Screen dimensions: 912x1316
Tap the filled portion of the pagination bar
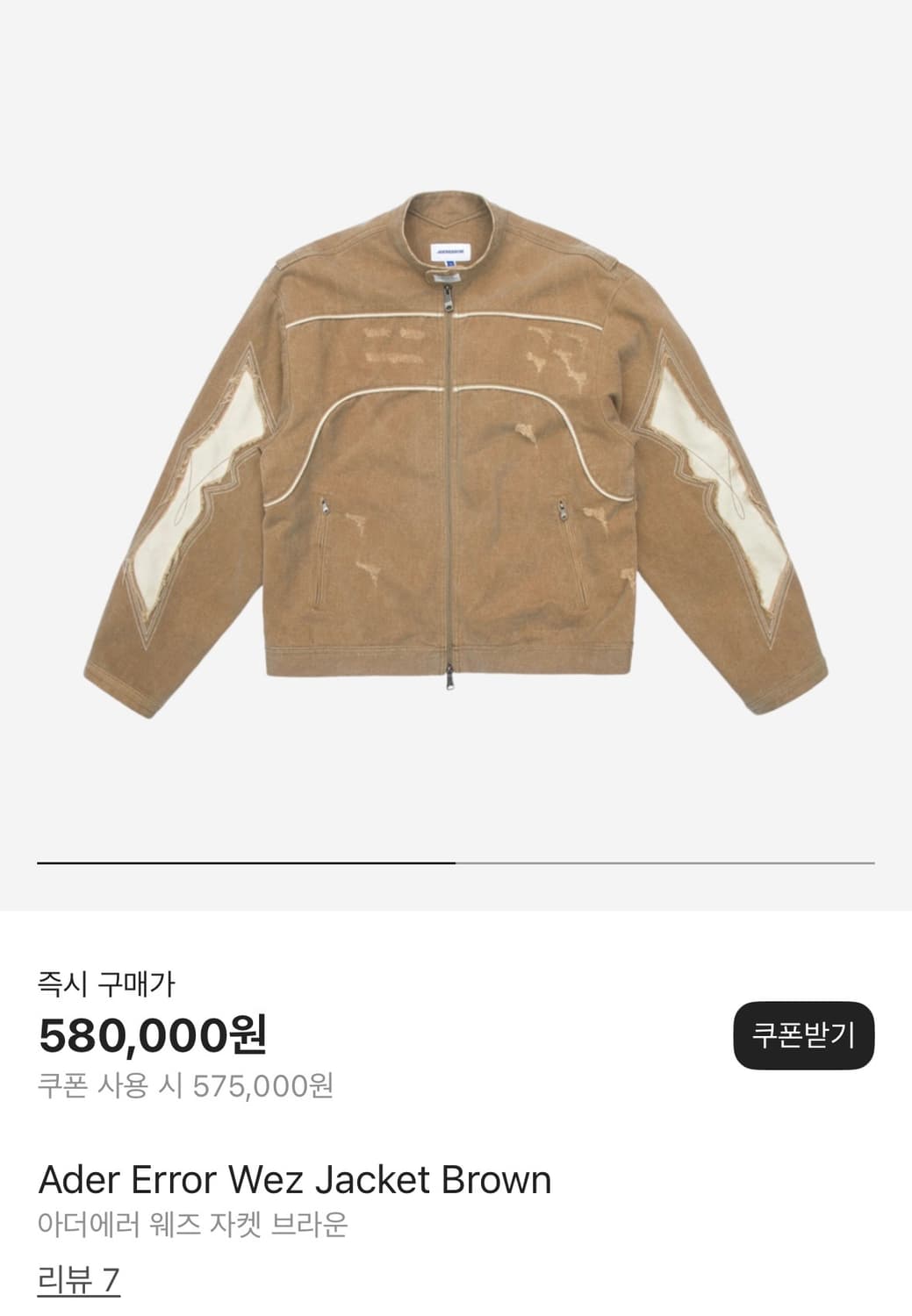click(246, 864)
